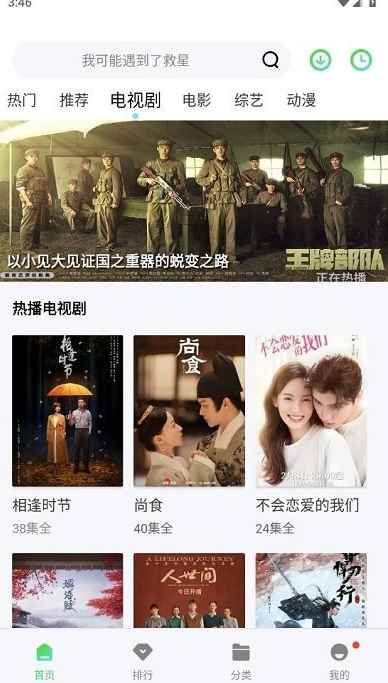388x683 pixels.
Task: Open the 王牌部队 featured banner
Action: click(194, 201)
